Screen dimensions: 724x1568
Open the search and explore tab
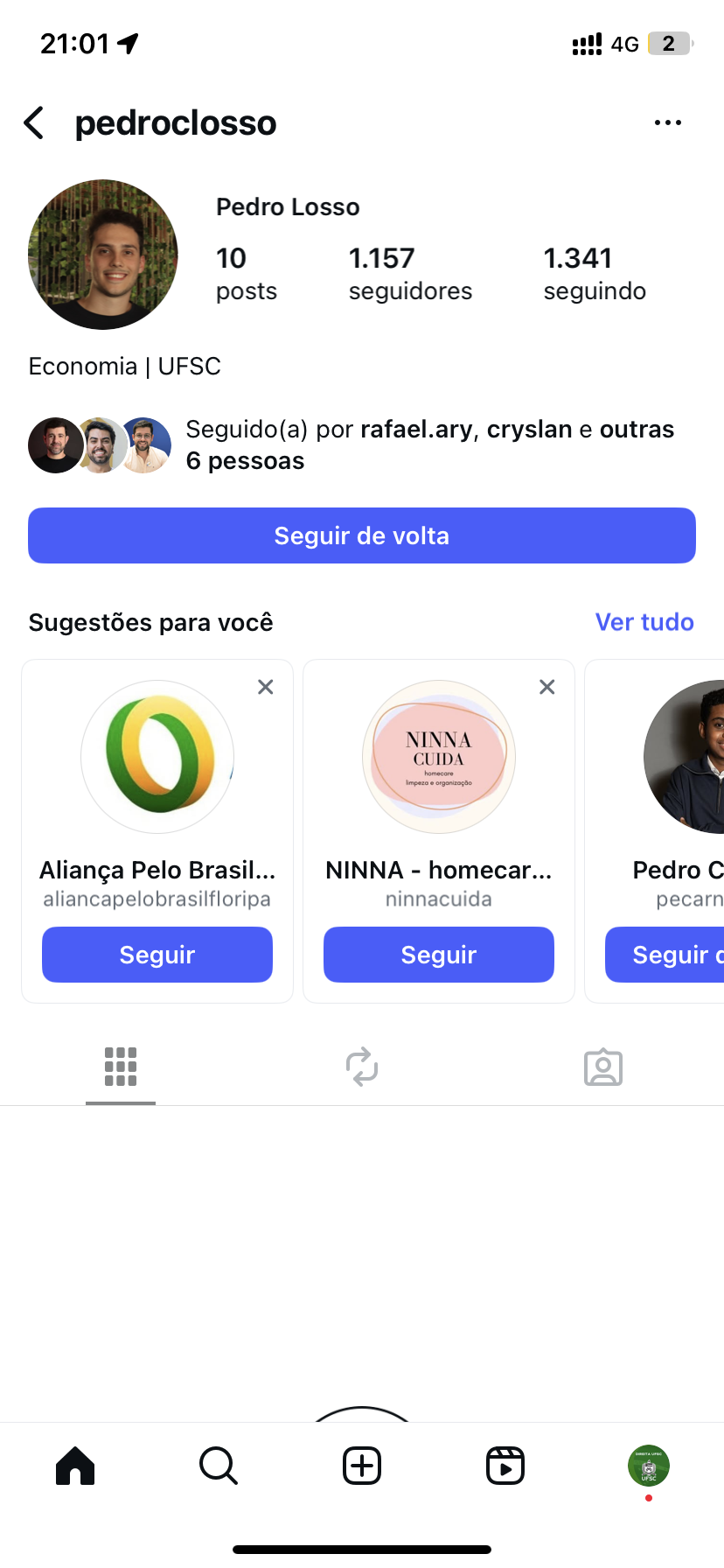(219, 1466)
